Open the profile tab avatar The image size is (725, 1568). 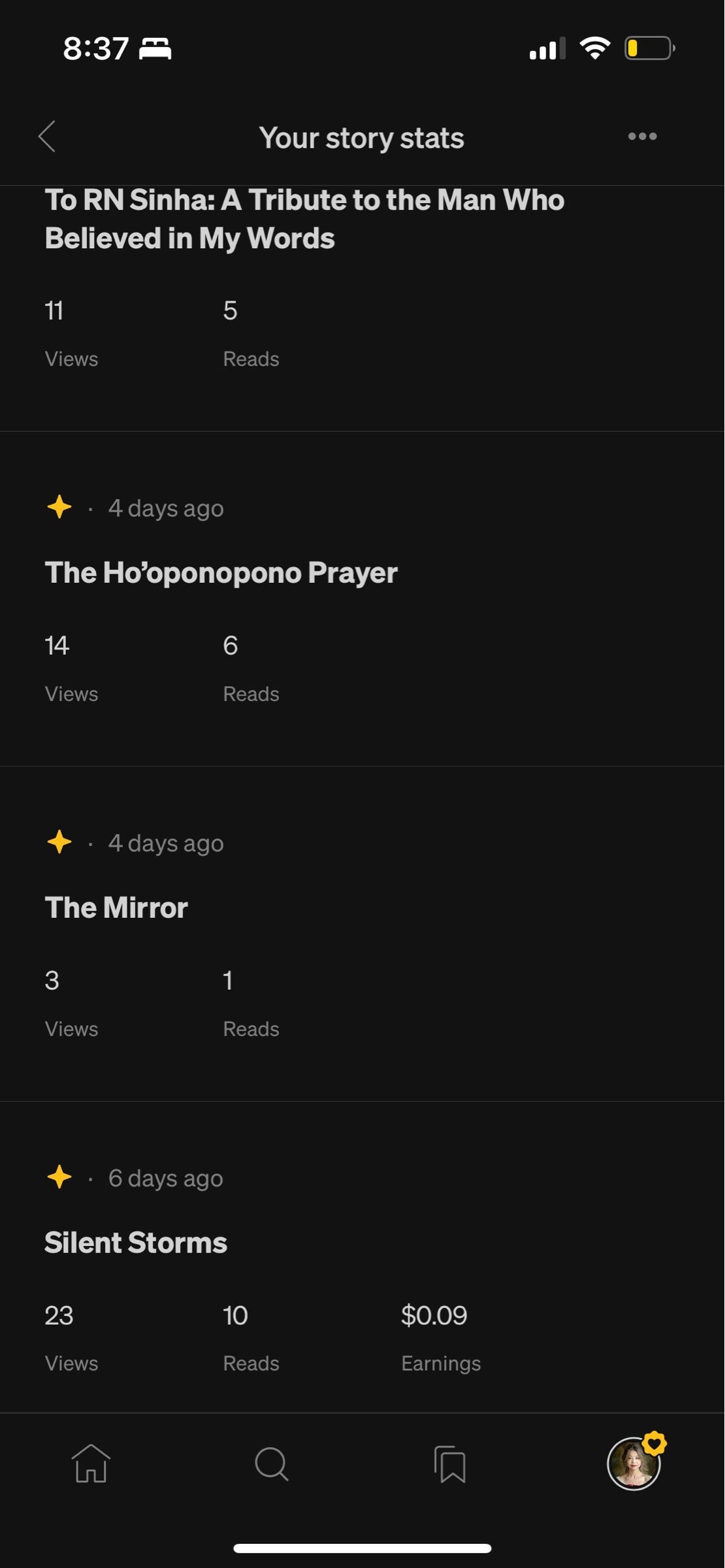pyautogui.click(x=634, y=1463)
